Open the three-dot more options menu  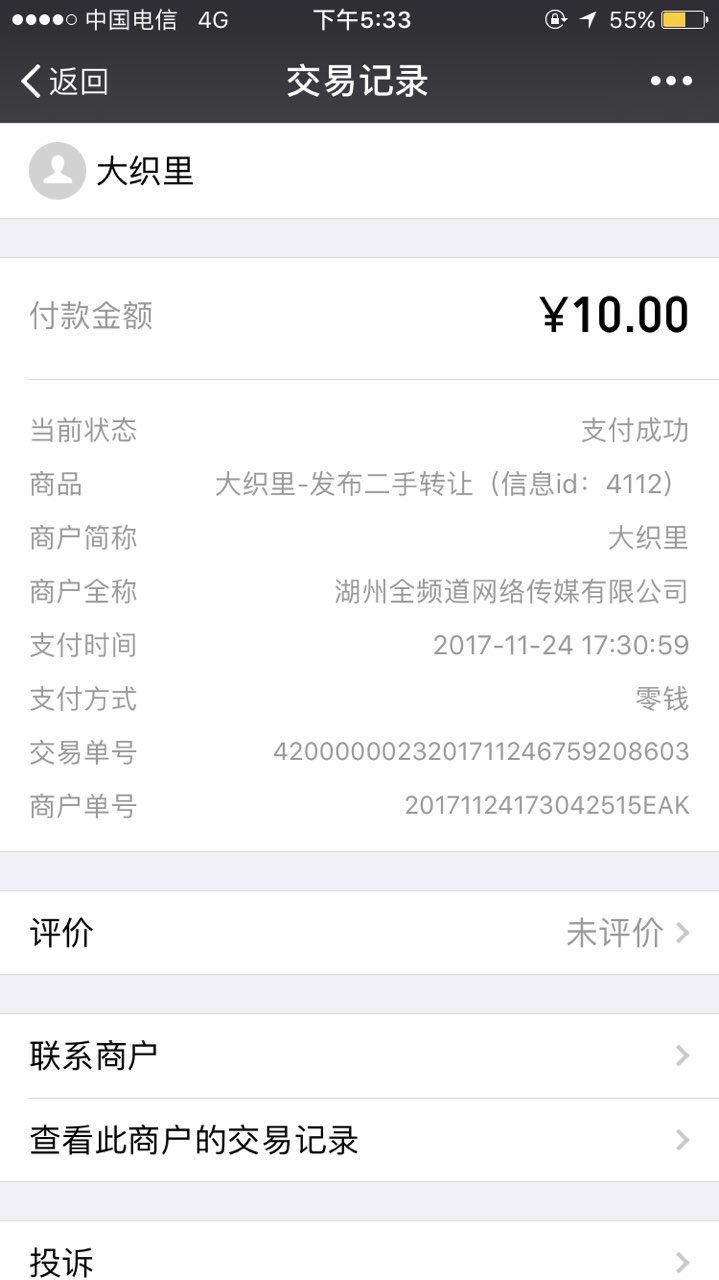click(671, 81)
